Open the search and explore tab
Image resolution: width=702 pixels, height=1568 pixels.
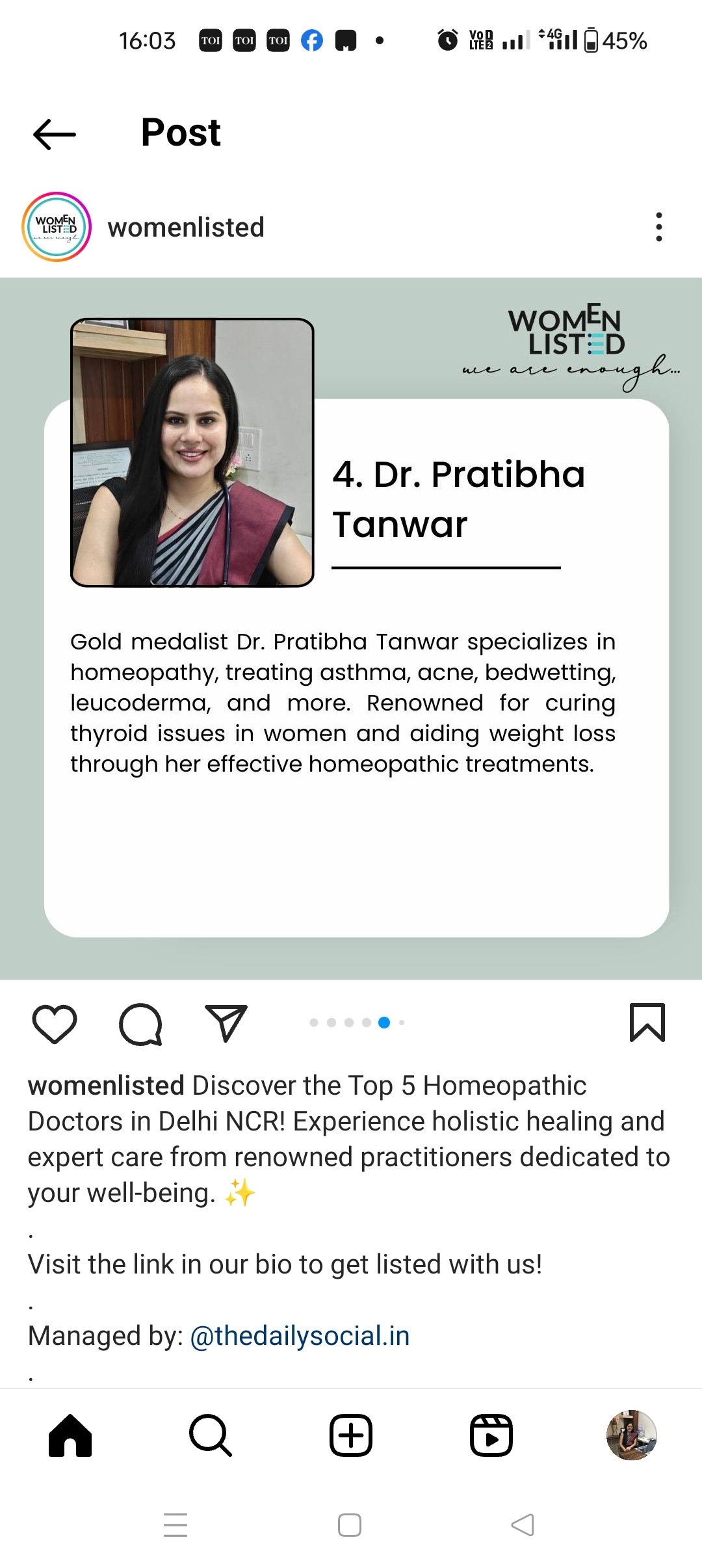pos(211,1435)
